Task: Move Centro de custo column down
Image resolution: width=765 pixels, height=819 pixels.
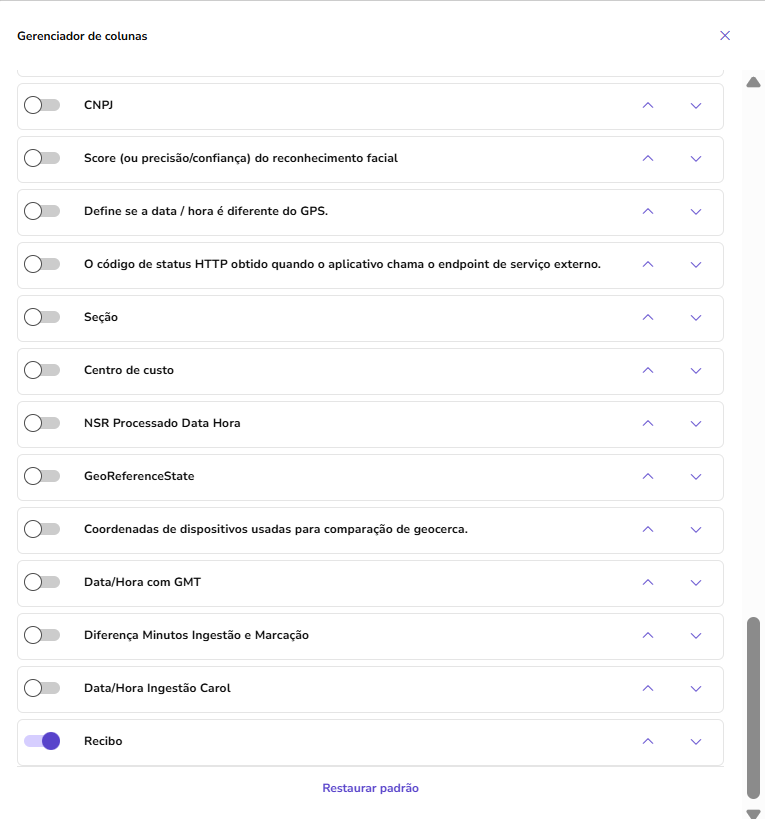Action: (x=696, y=370)
